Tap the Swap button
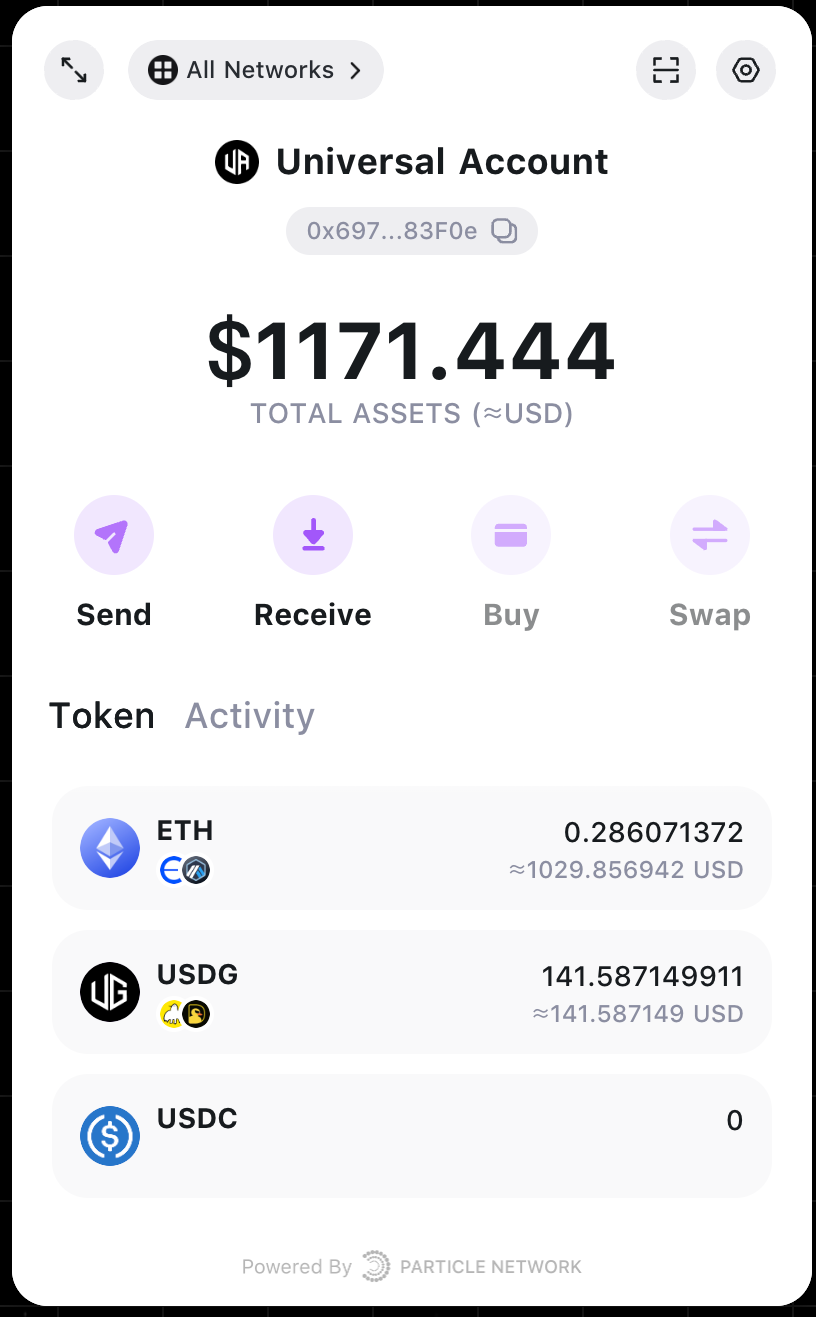The height and width of the screenshot is (1317, 816). (710, 536)
